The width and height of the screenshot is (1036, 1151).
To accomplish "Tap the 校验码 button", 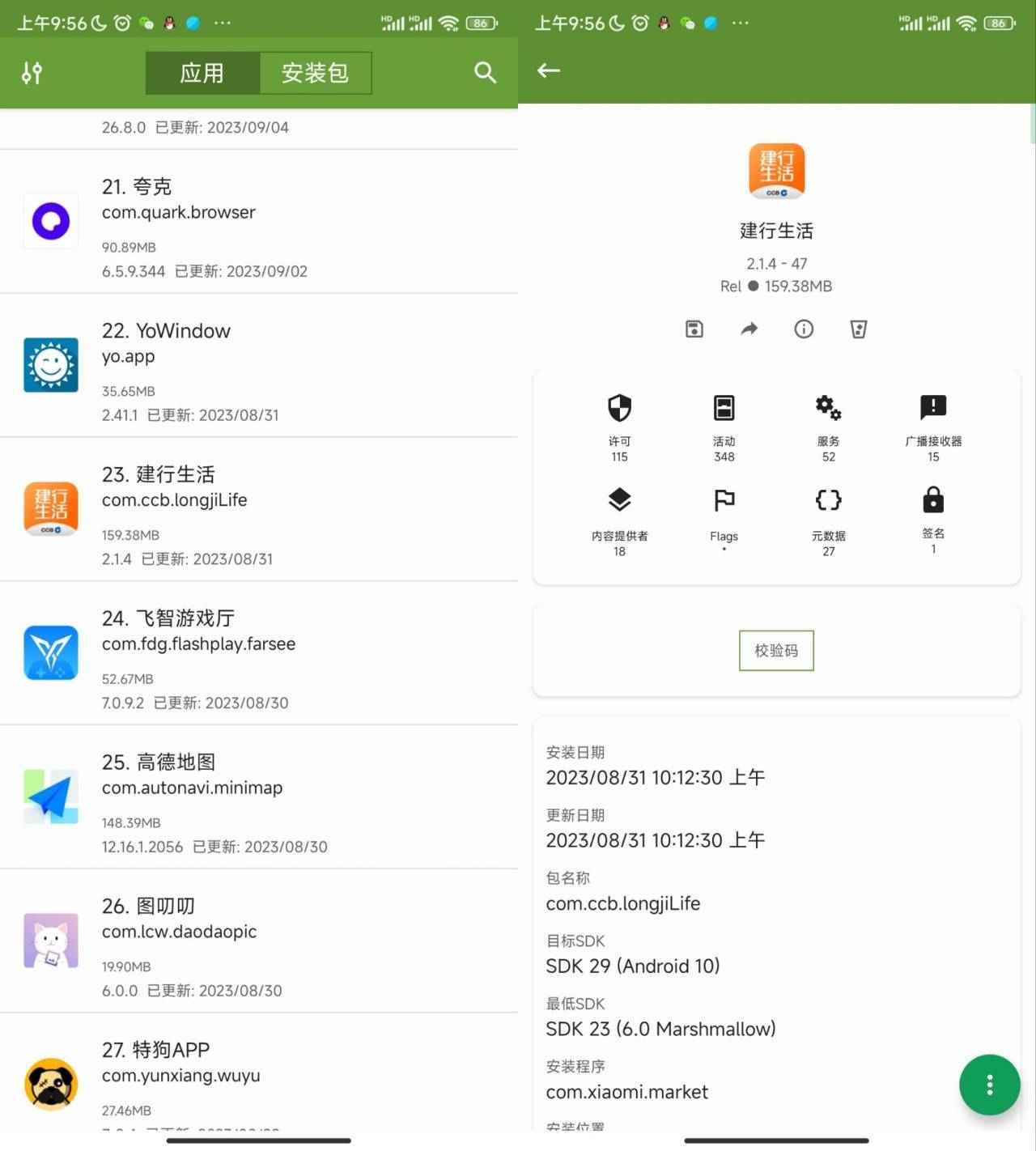I will coord(776,651).
